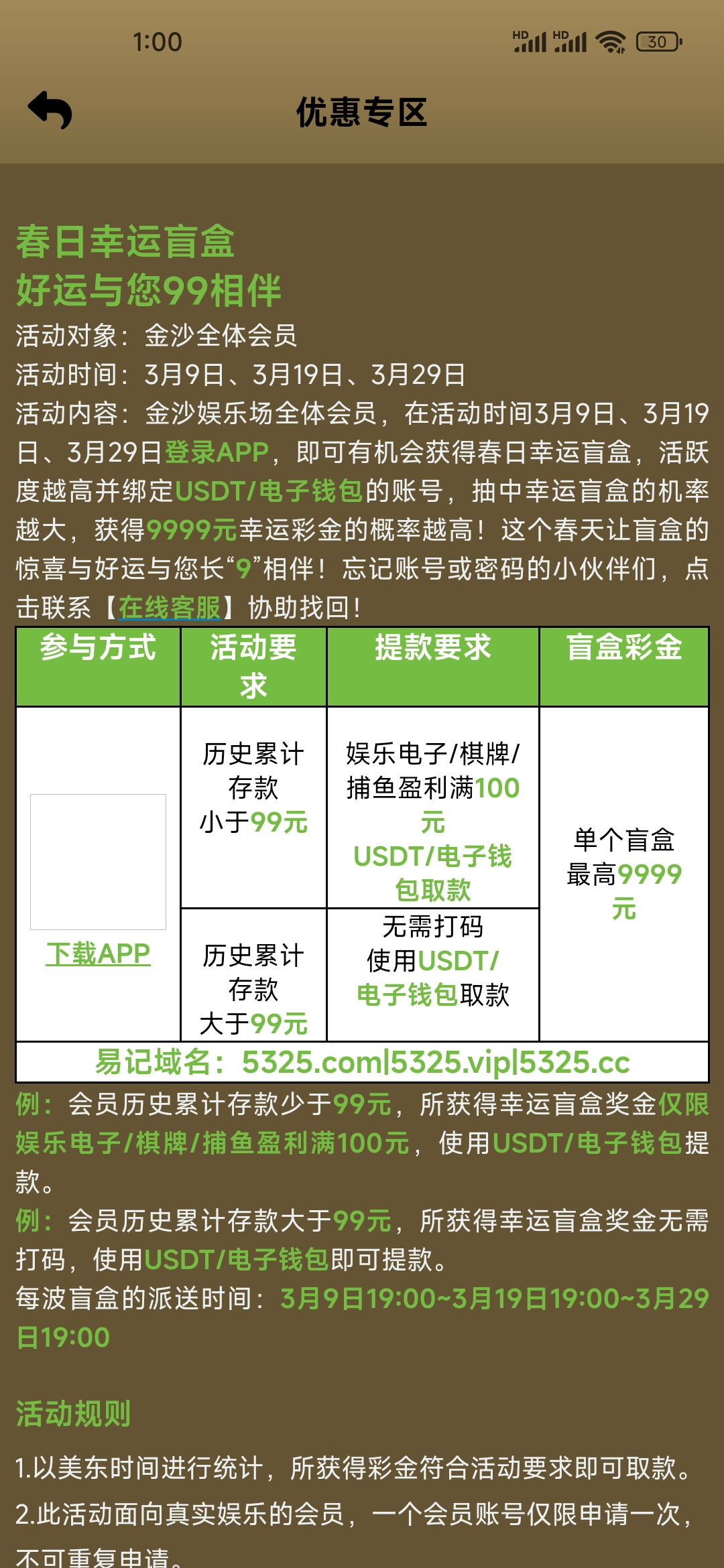Open the 下载APP link

(x=98, y=954)
